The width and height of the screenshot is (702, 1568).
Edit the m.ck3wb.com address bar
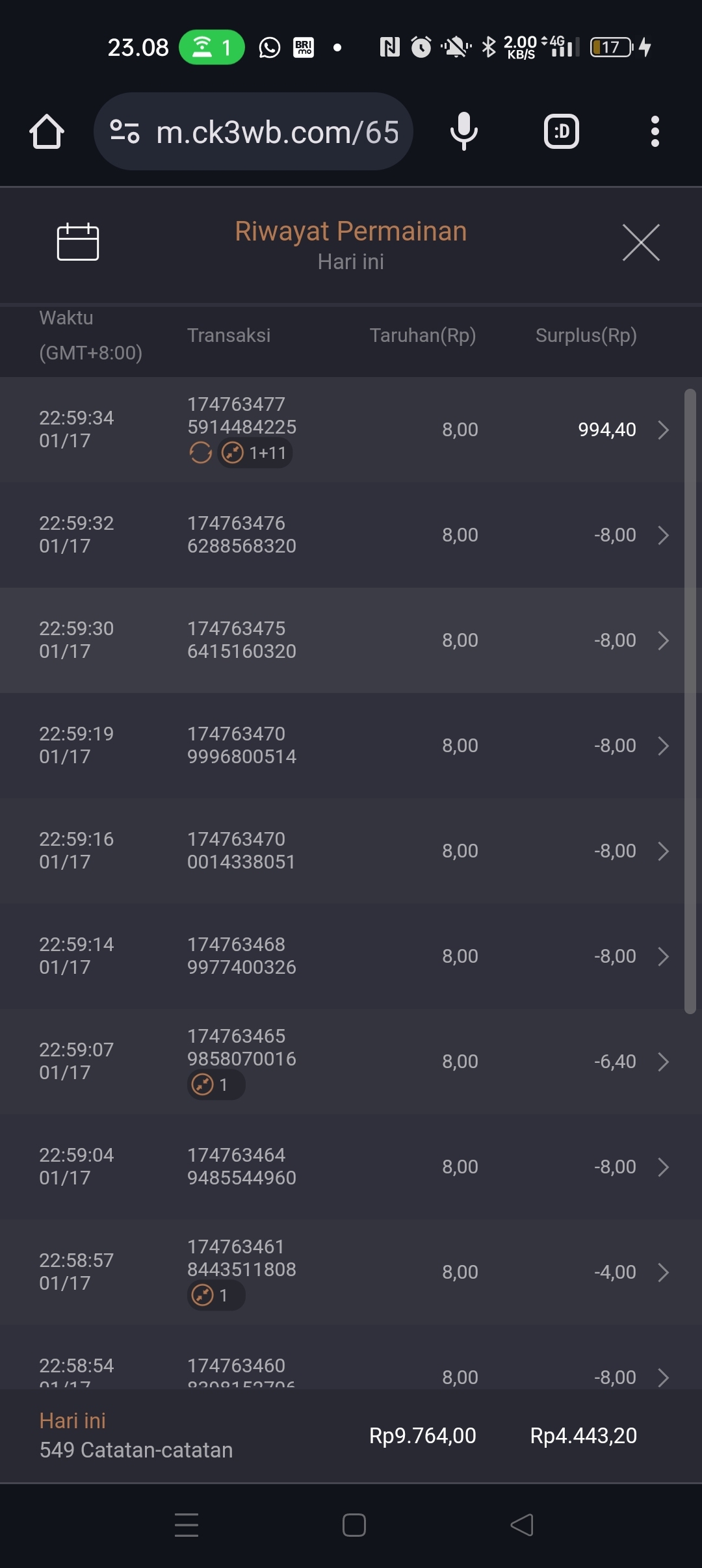click(x=277, y=132)
